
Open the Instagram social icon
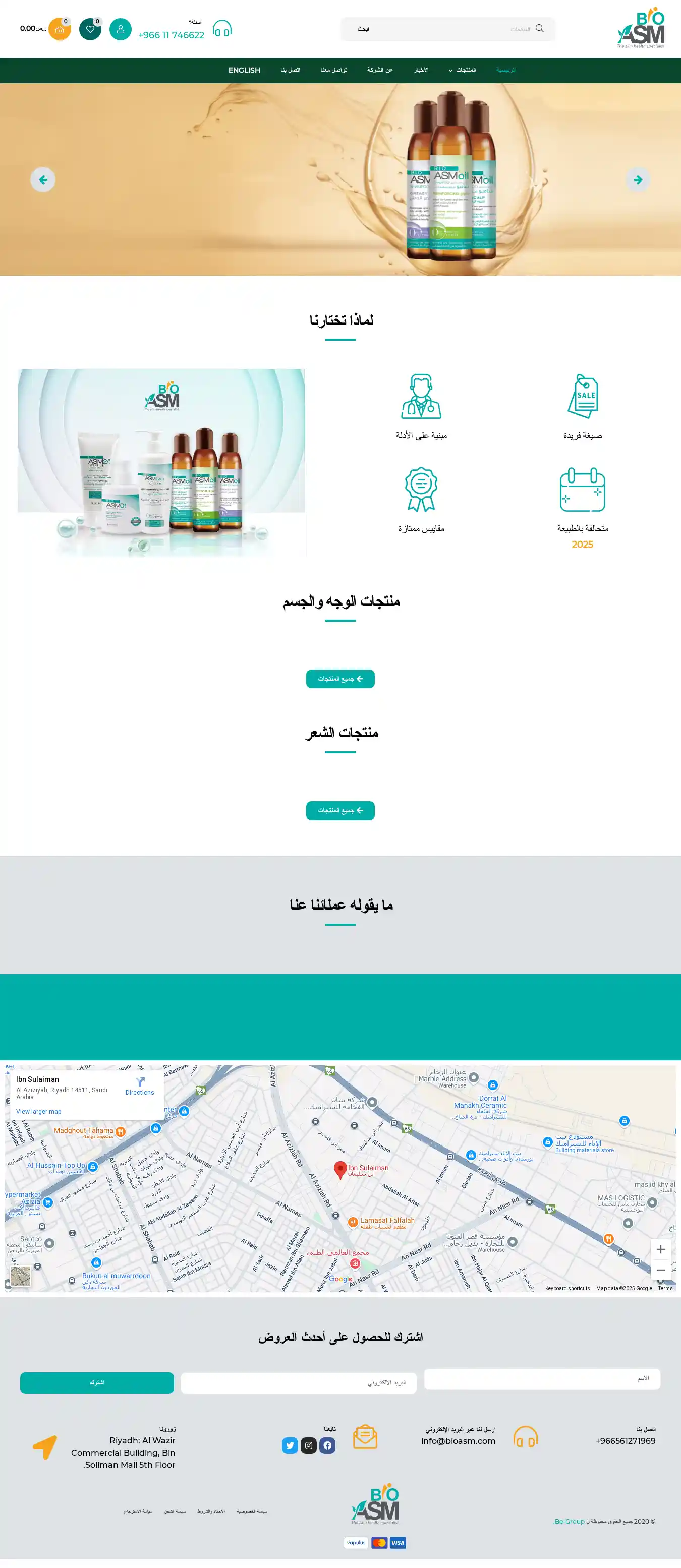309,1445
